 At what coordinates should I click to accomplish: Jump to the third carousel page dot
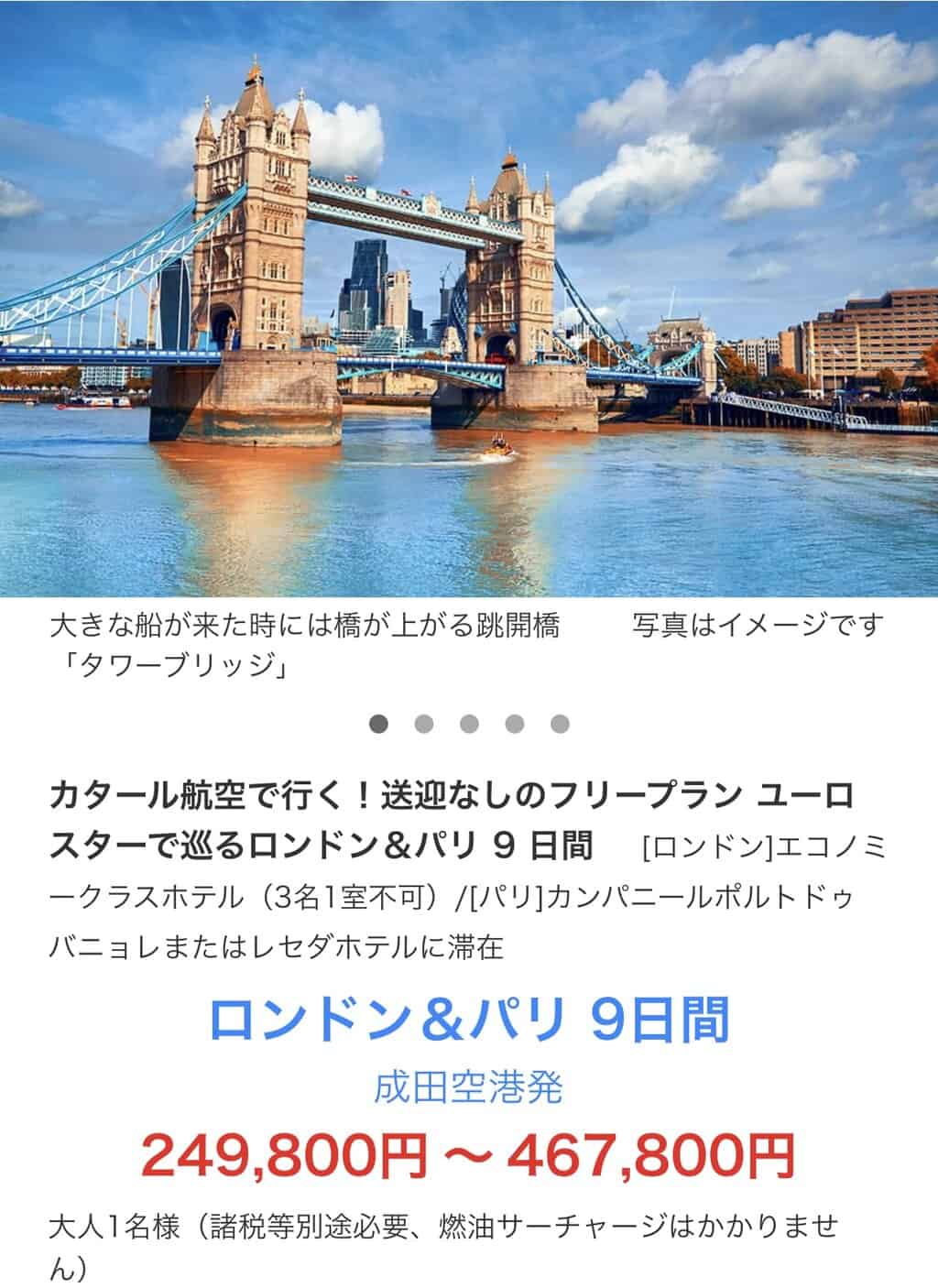[x=469, y=725]
